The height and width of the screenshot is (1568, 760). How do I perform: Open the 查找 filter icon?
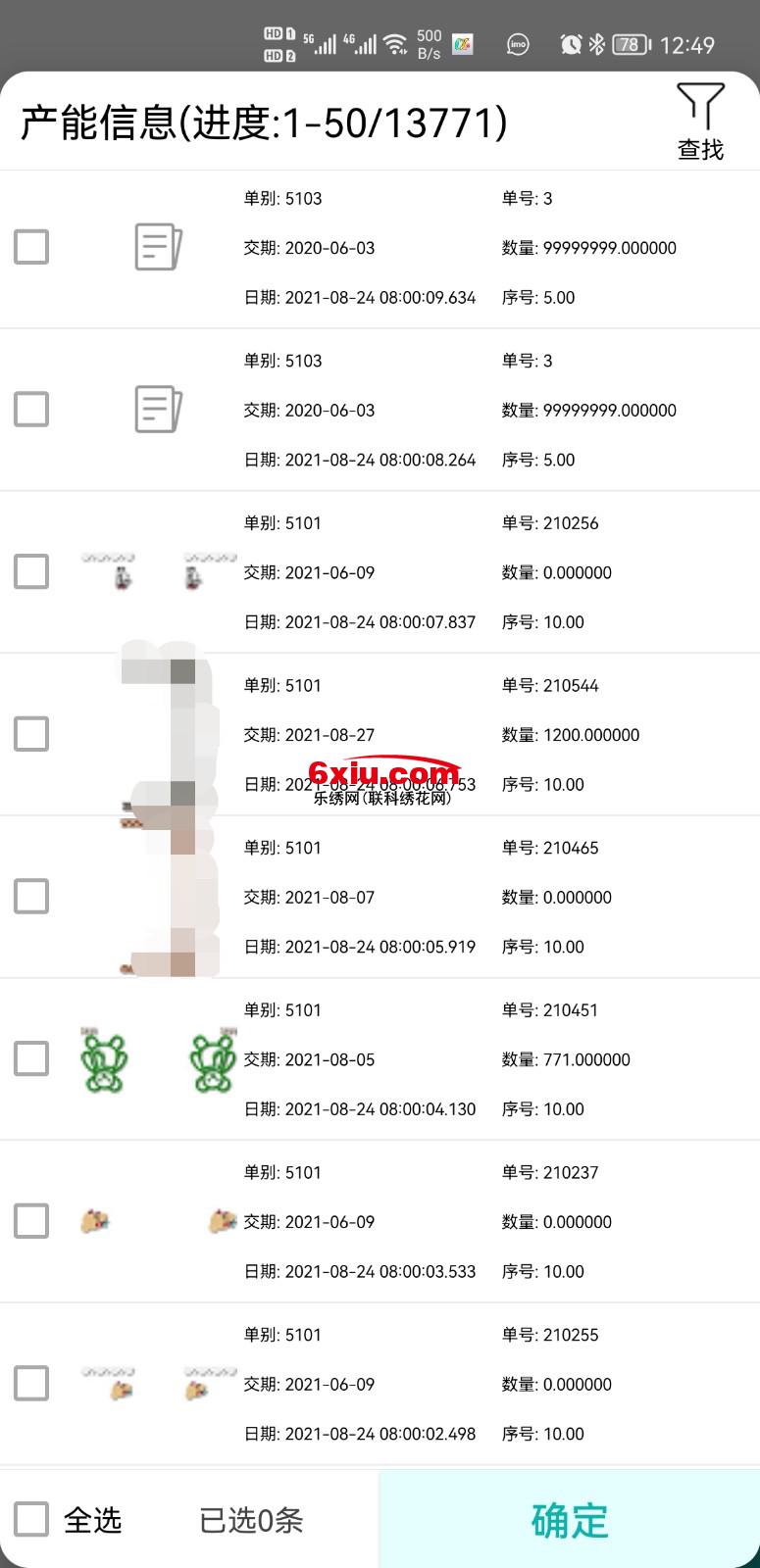(700, 122)
